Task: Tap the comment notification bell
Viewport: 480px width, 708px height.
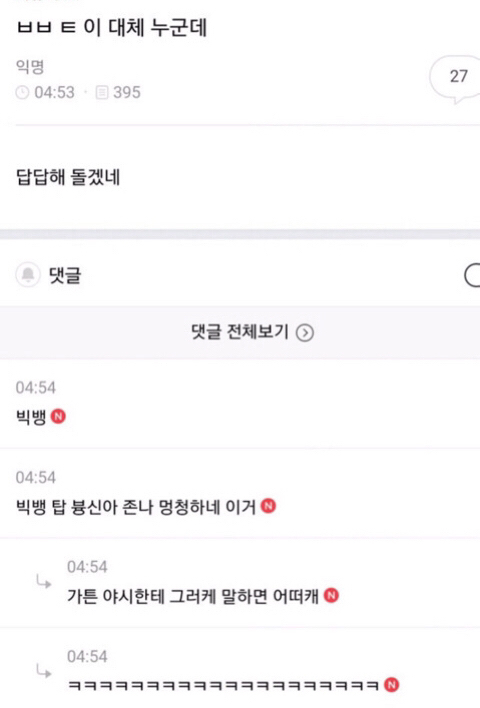Action: [x=28, y=274]
